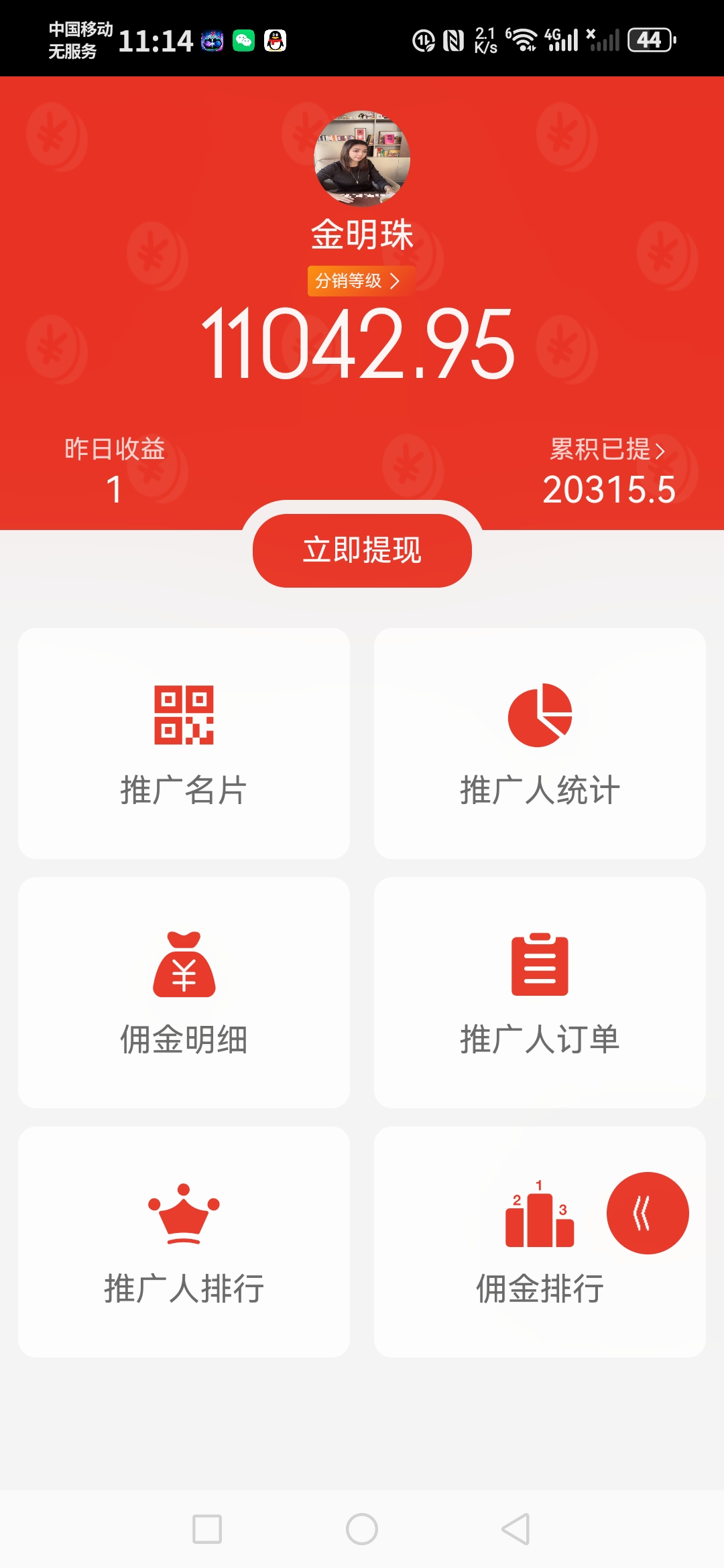This screenshot has width=724, height=1568.
Task: Open 佣金明细 commission details
Action: [184, 992]
